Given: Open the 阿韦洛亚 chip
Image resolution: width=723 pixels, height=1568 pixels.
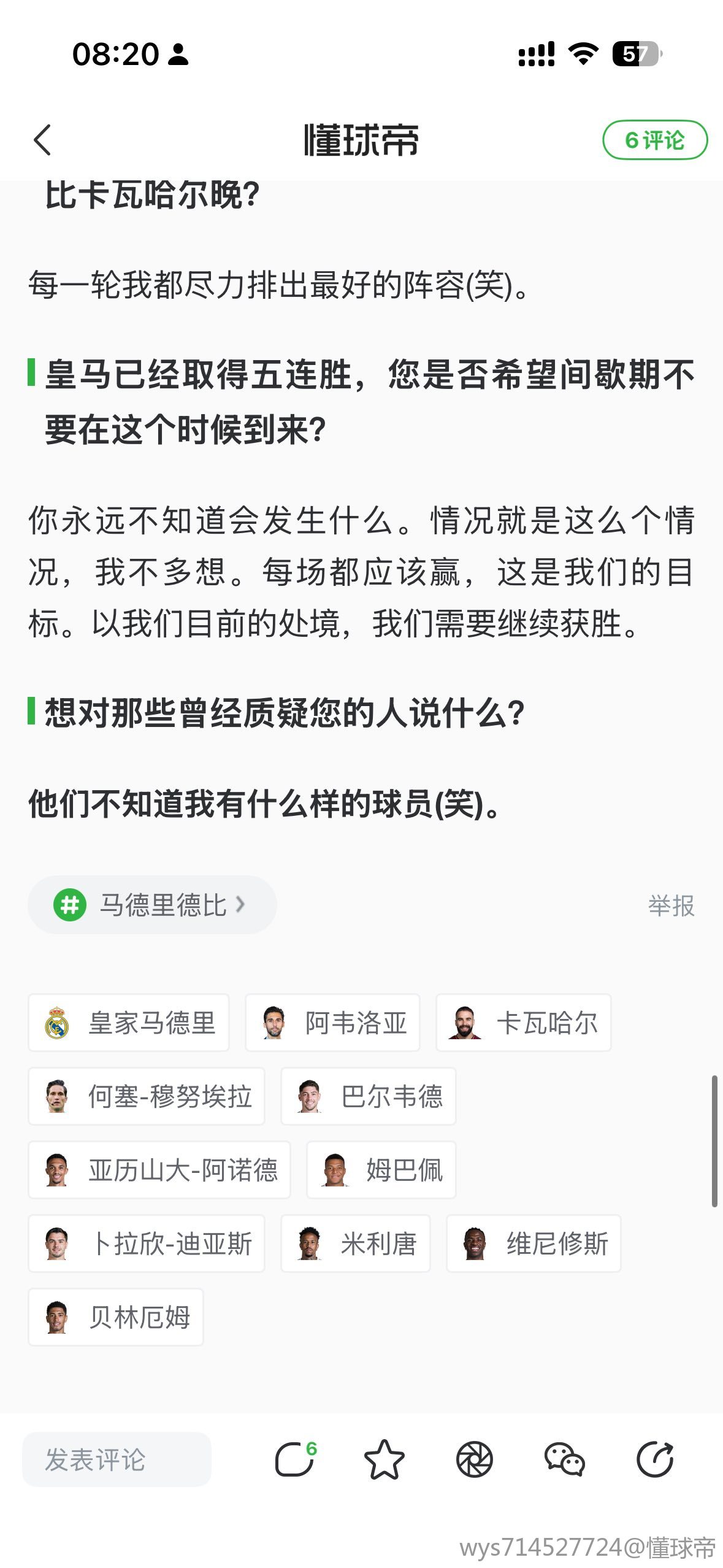Looking at the screenshot, I should click(332, 1023).
